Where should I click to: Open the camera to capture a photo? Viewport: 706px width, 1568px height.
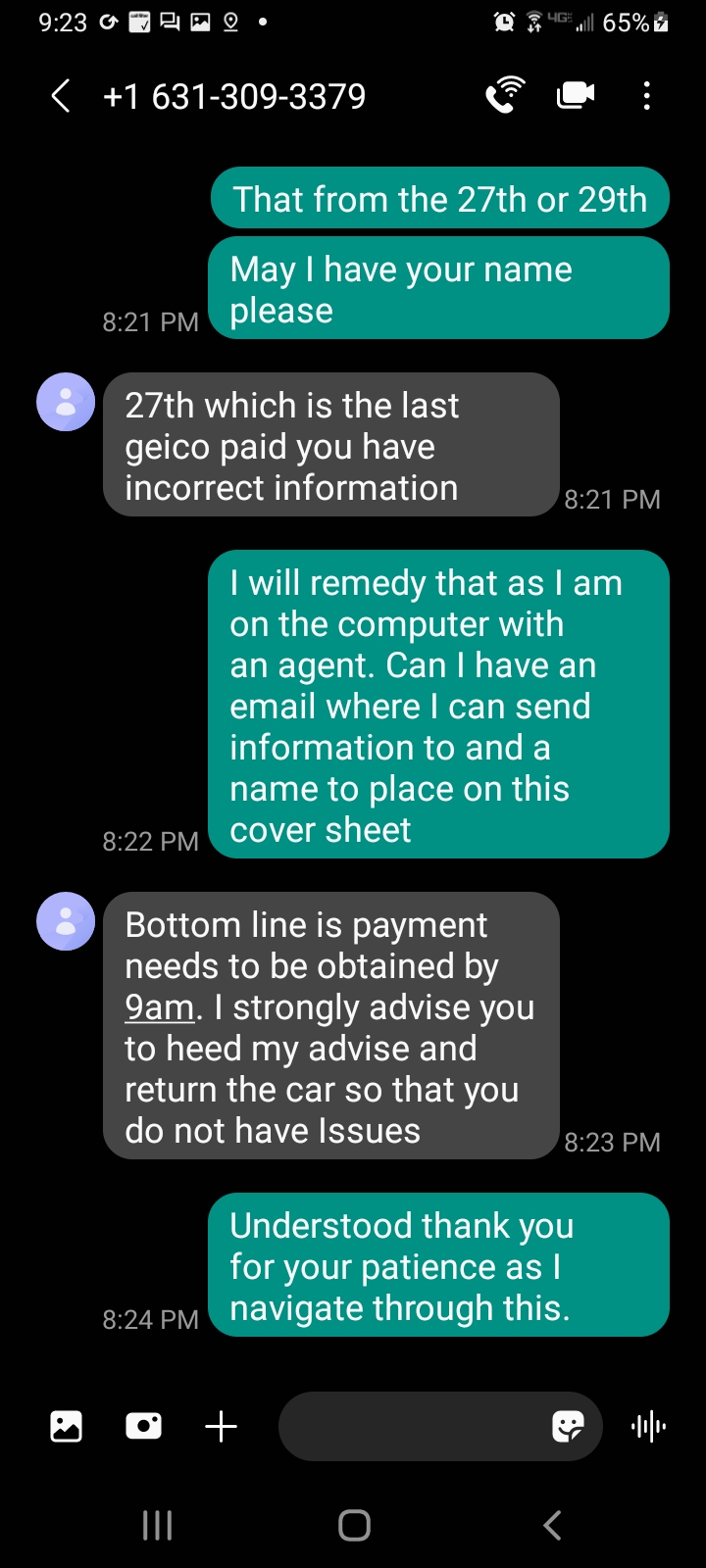[143, 1426]
